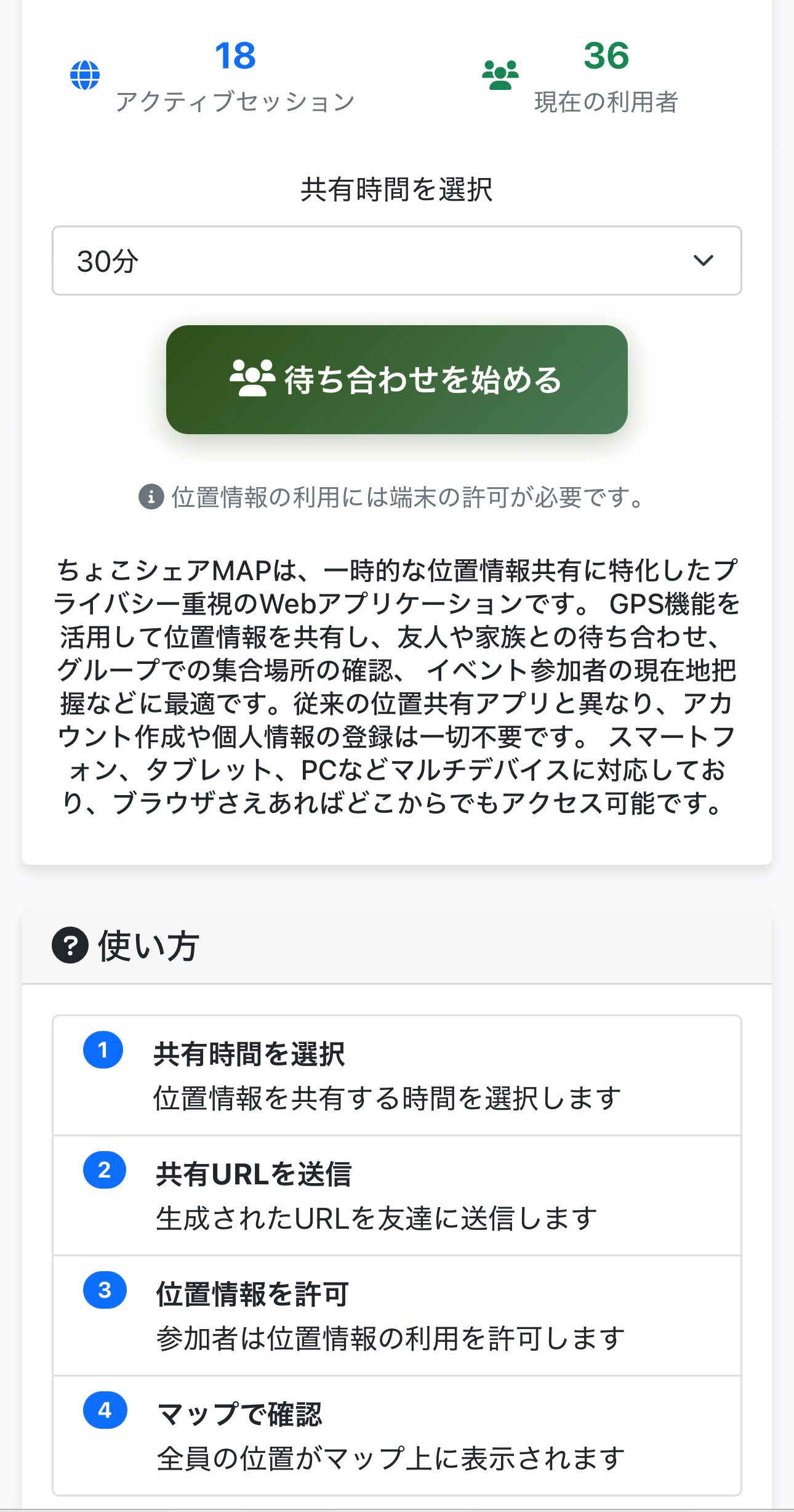Viewport: 794px width, 1512px height.
Task: Click the globe icon next to active sessions
Action: click(x=86, y=75)
